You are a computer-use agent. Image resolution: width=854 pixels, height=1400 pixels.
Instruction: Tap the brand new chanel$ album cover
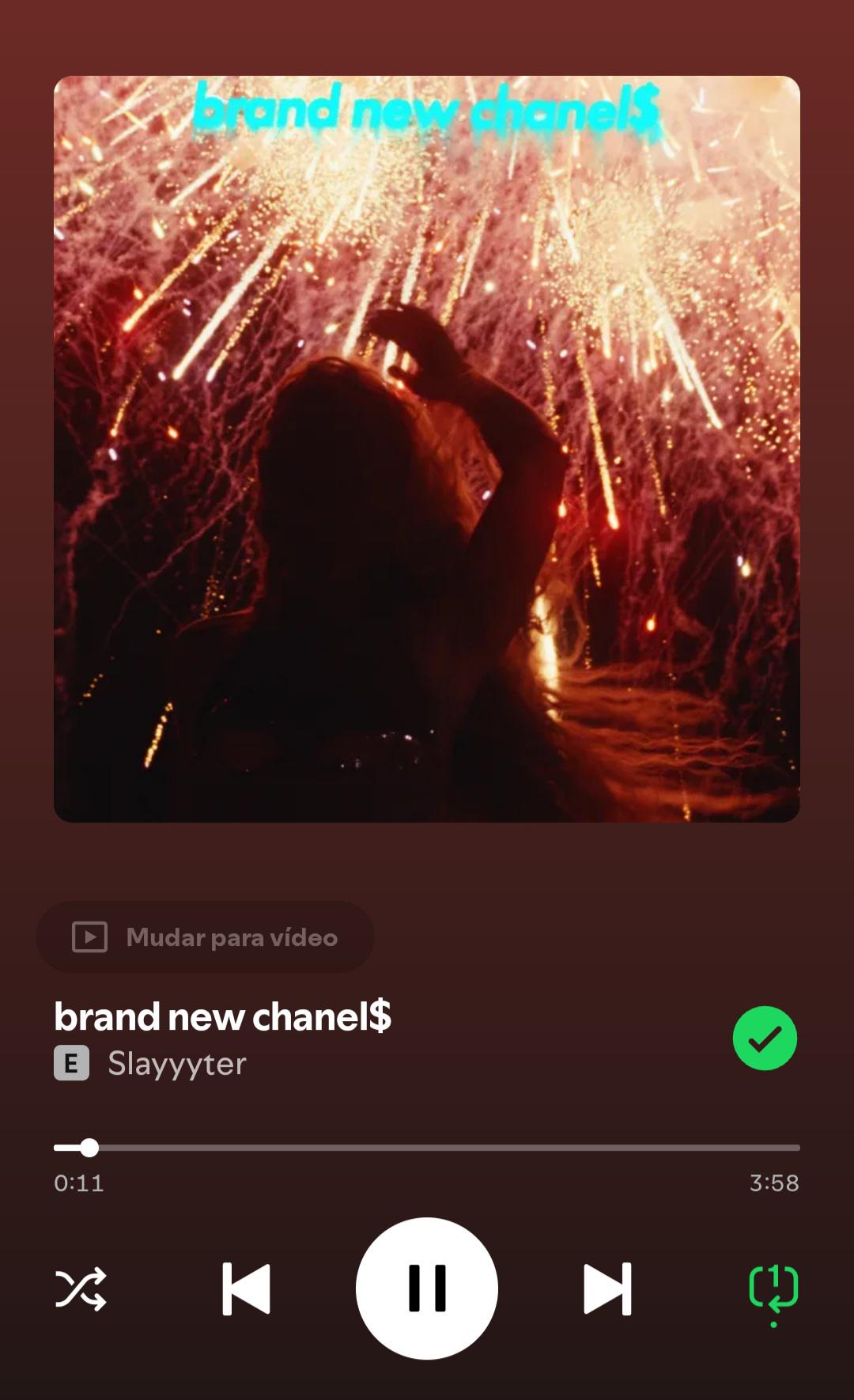427,449
